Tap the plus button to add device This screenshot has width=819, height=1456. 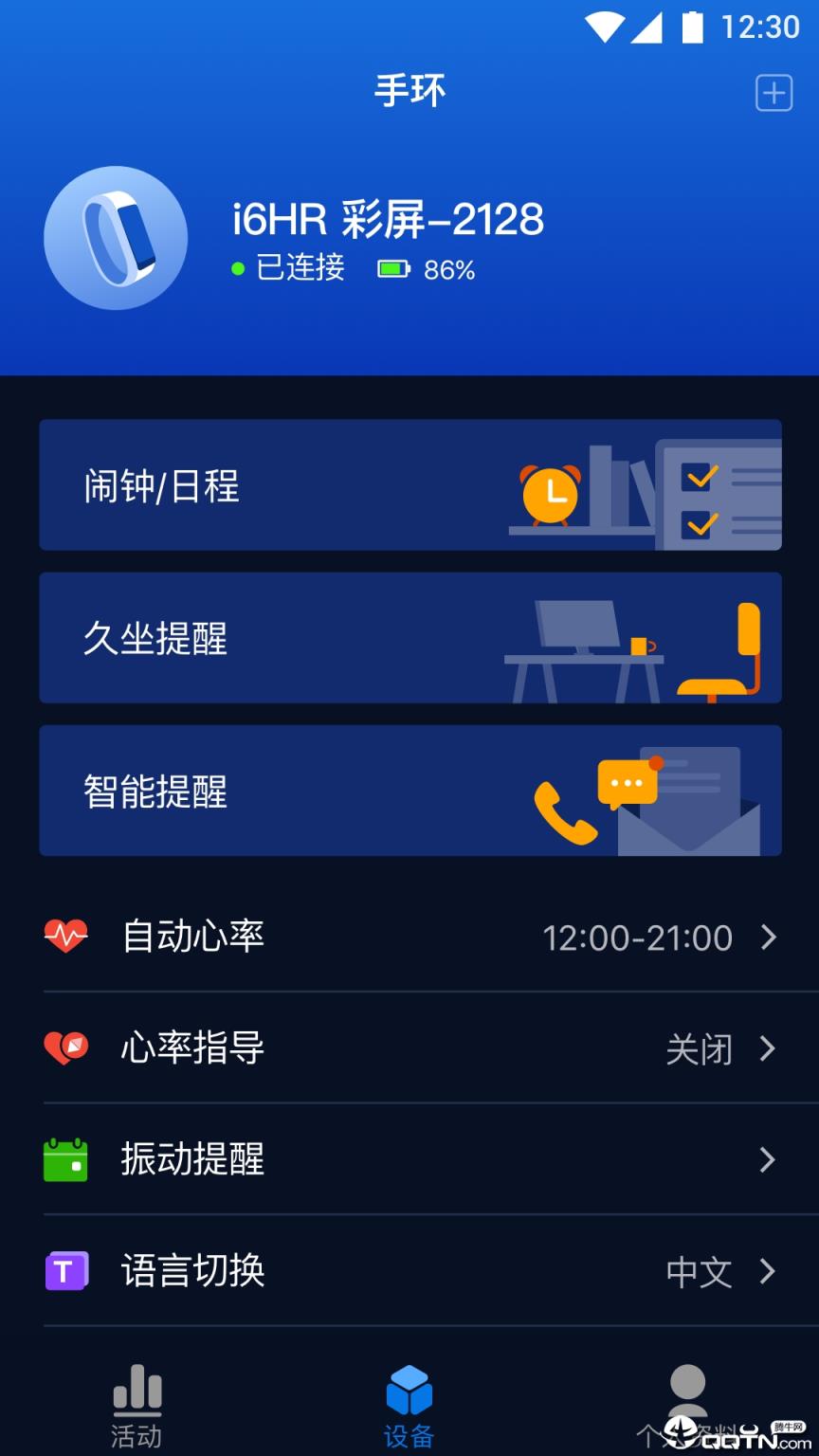pyautogui.click(x=774, y=92)
